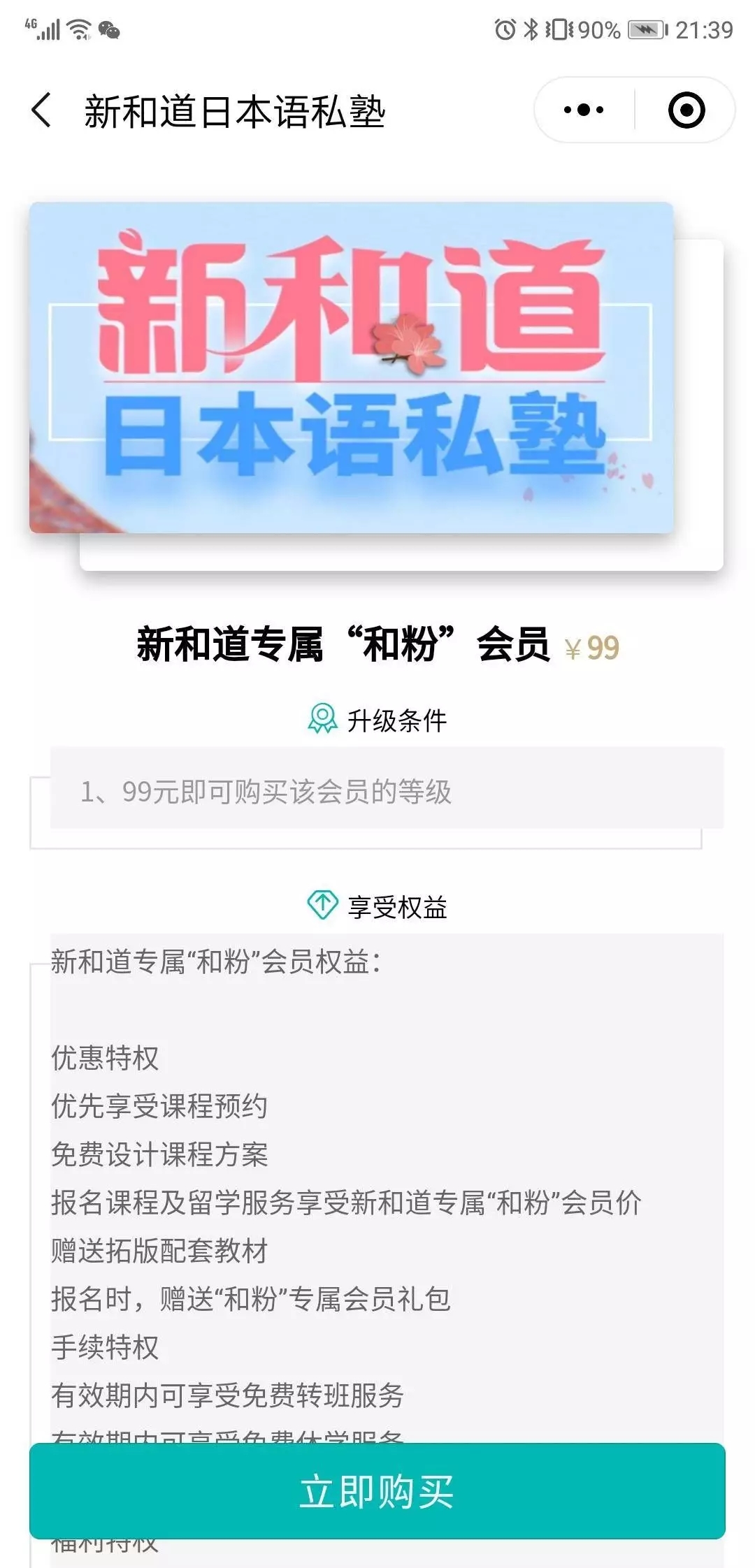The width and height of the screenshot is (755, 1568).
Task: Go back from 新和道日本语私塾 page
Action: click(42, 110)
